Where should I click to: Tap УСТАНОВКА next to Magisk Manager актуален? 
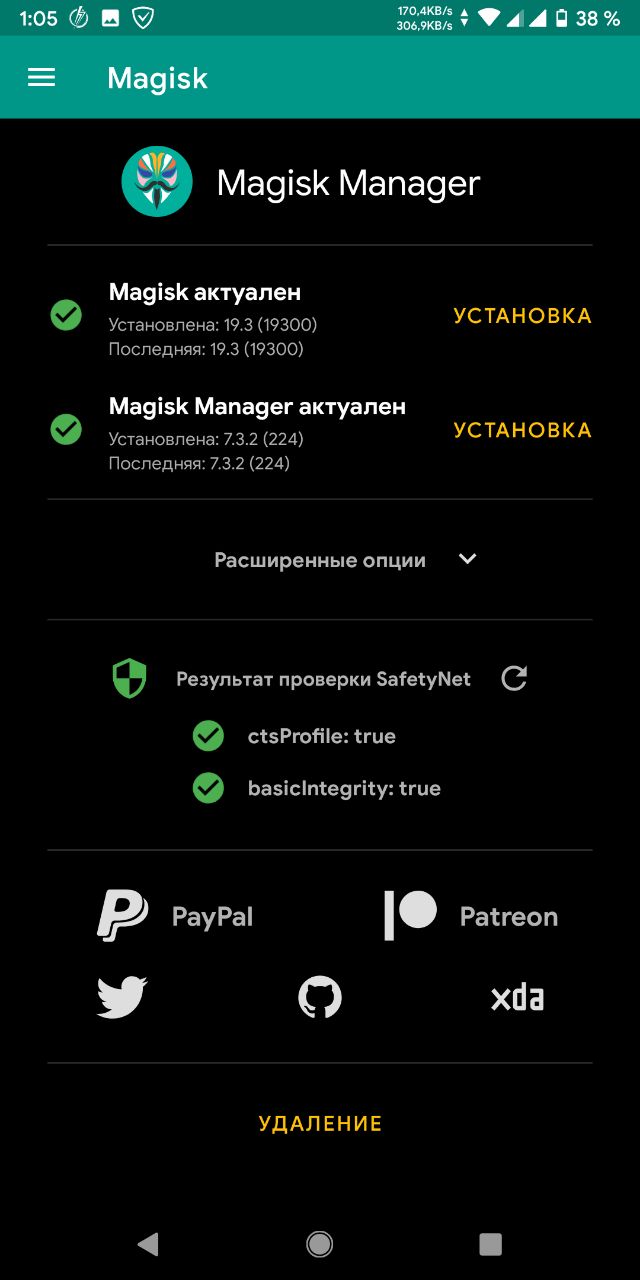pos(522,430)
